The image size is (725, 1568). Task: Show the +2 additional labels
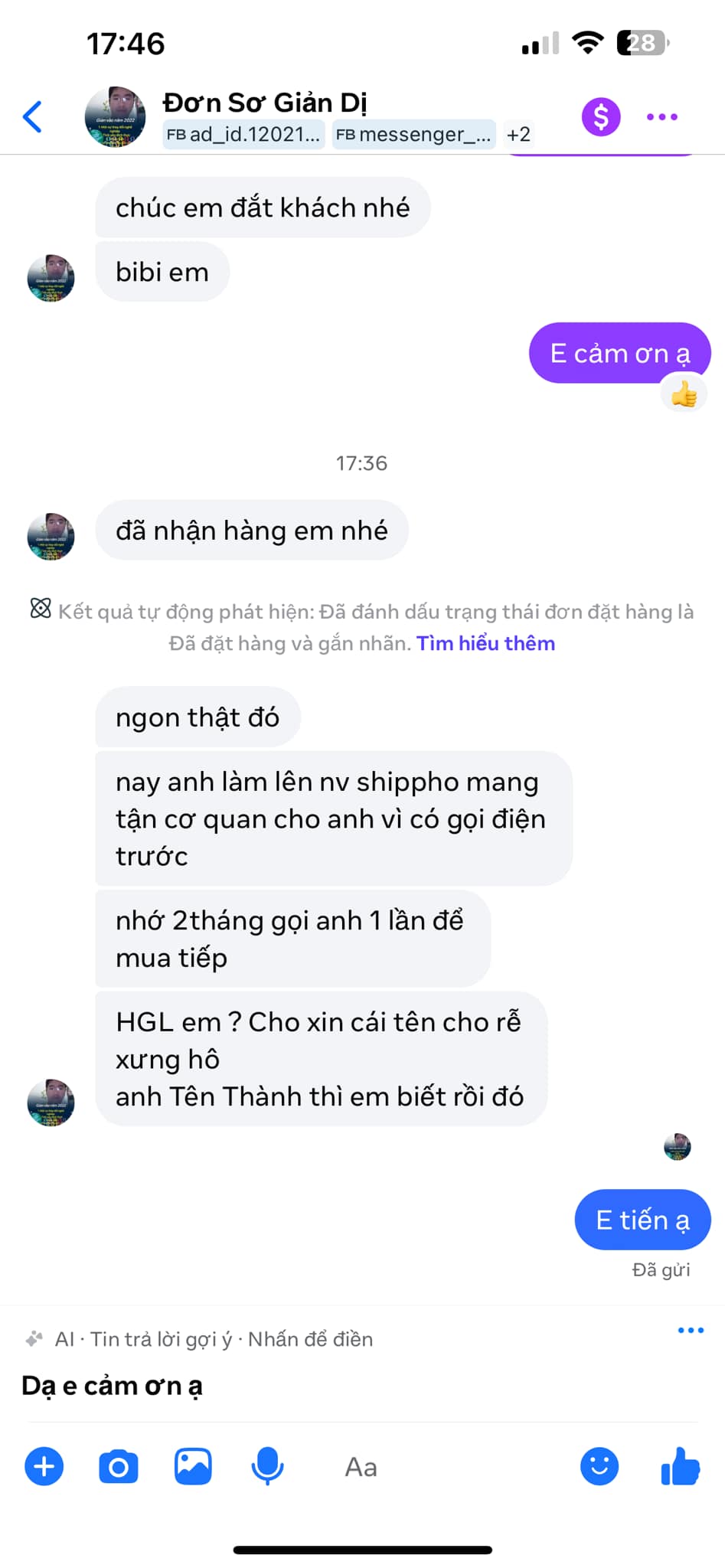coord(518,135)
